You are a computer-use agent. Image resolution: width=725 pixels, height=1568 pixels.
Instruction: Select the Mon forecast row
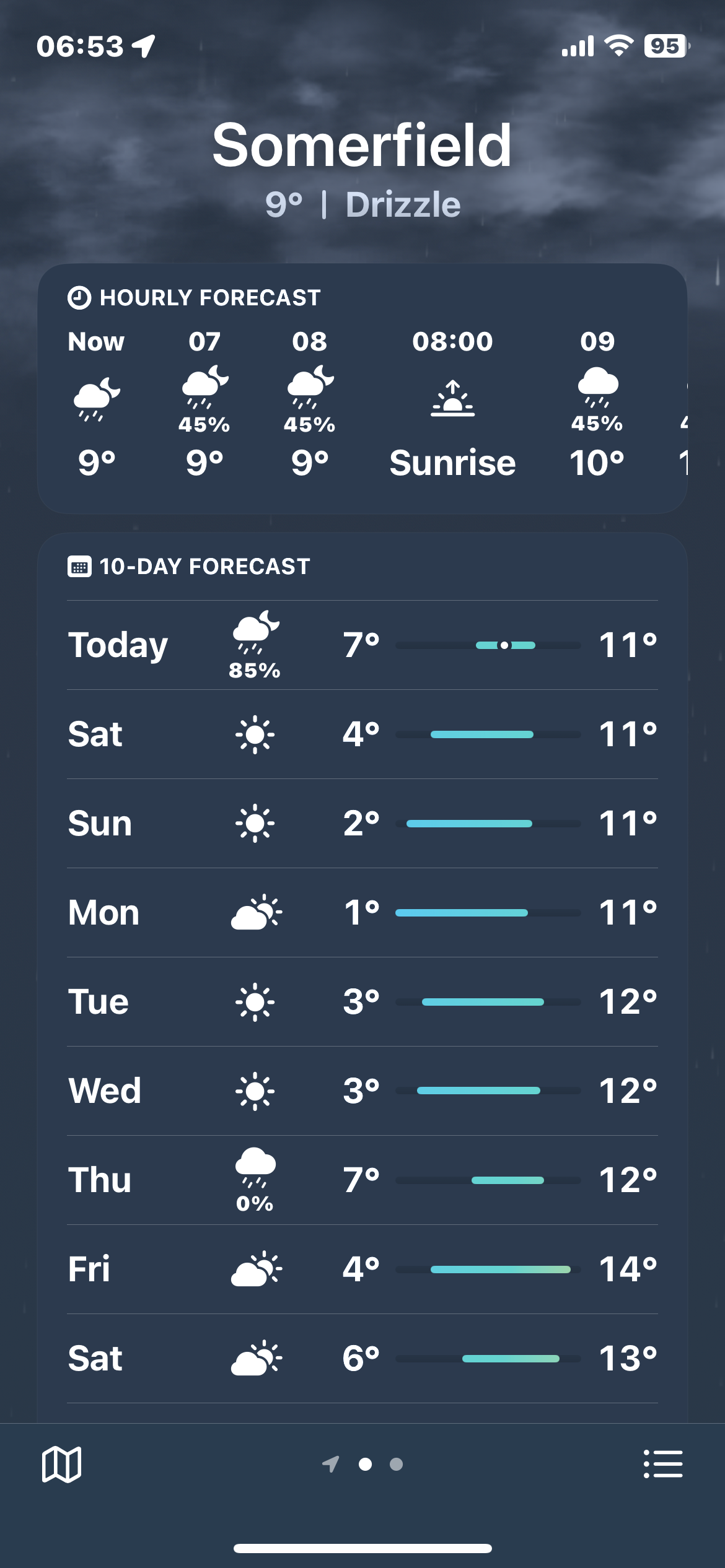pos(362,913)
